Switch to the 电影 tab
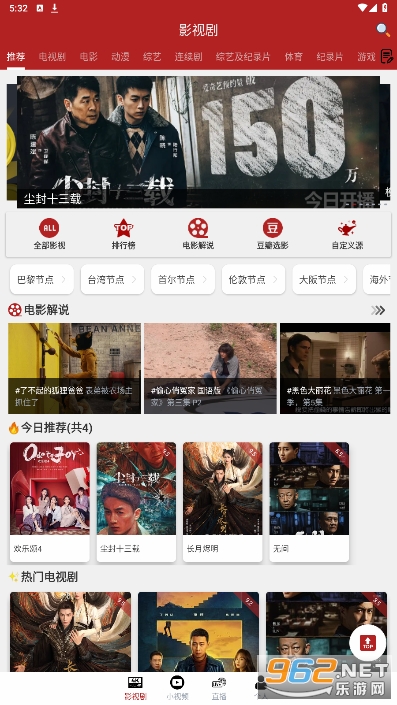 click(x=89, y=57)
